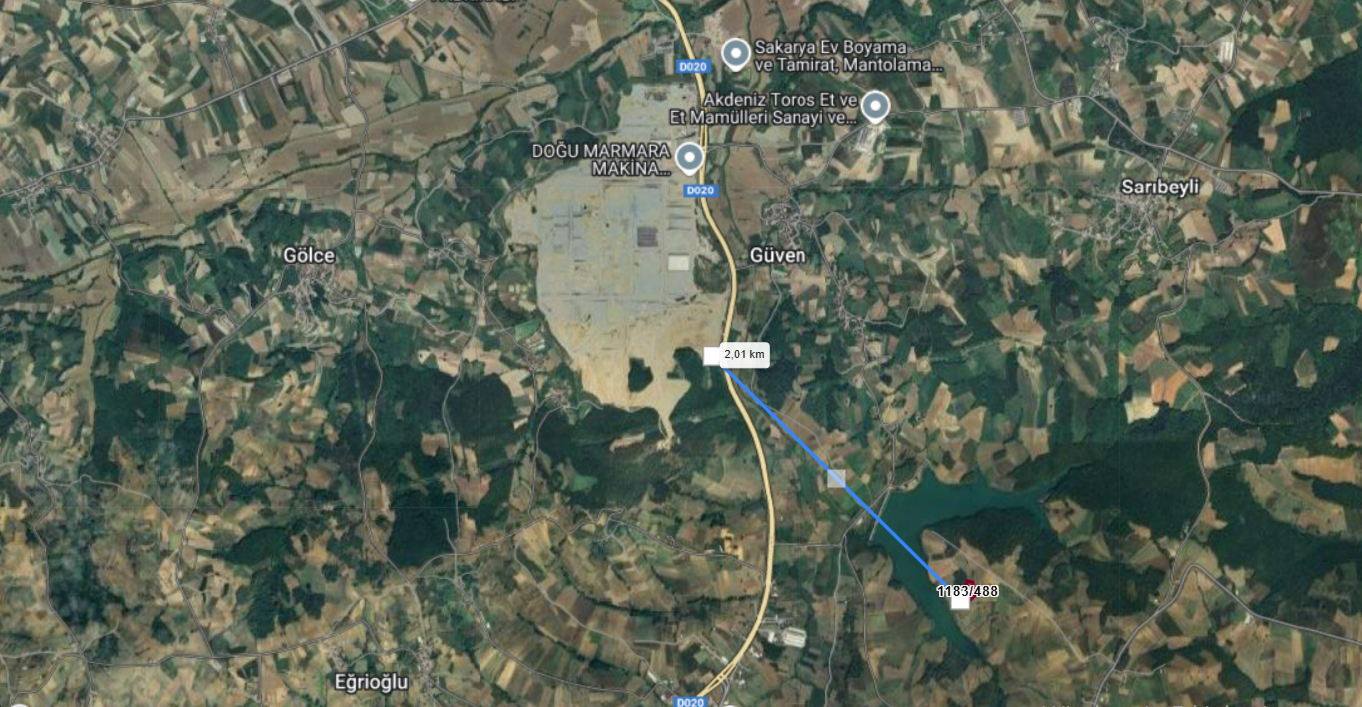Open the Akdeniz Toros Et place pin

876,105
